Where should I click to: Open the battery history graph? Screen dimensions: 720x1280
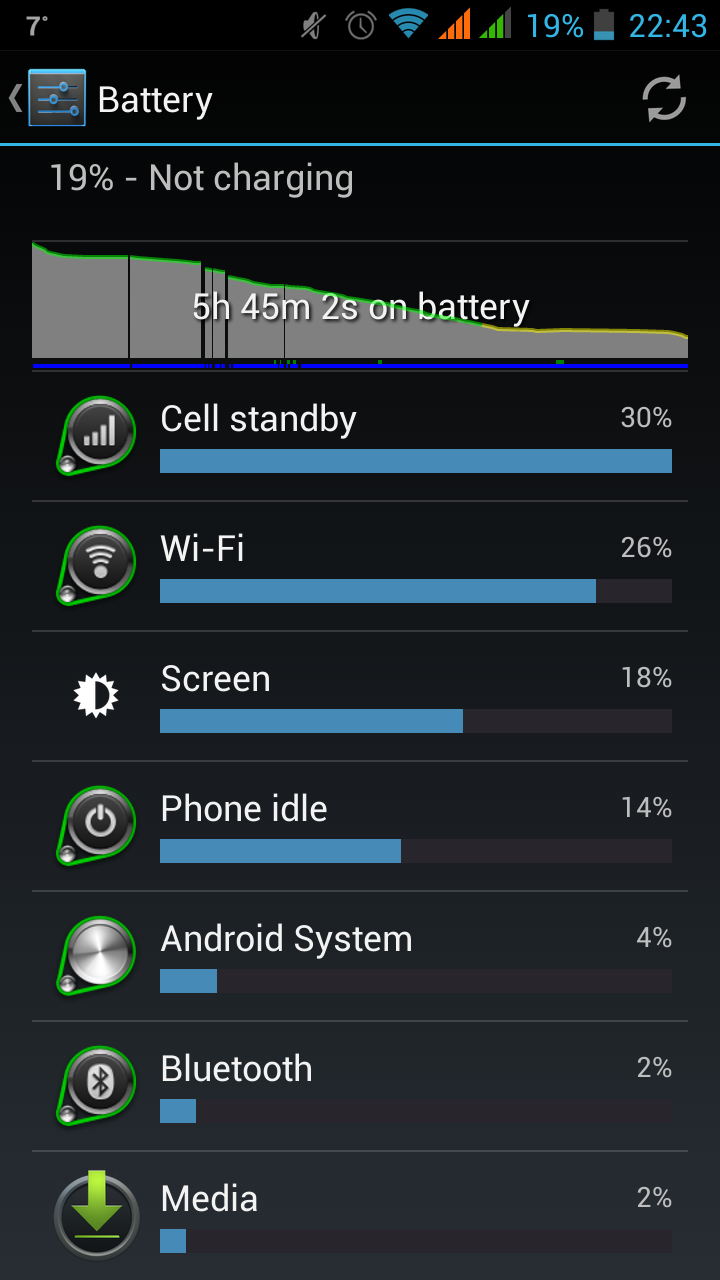click(x=360, y=305)
